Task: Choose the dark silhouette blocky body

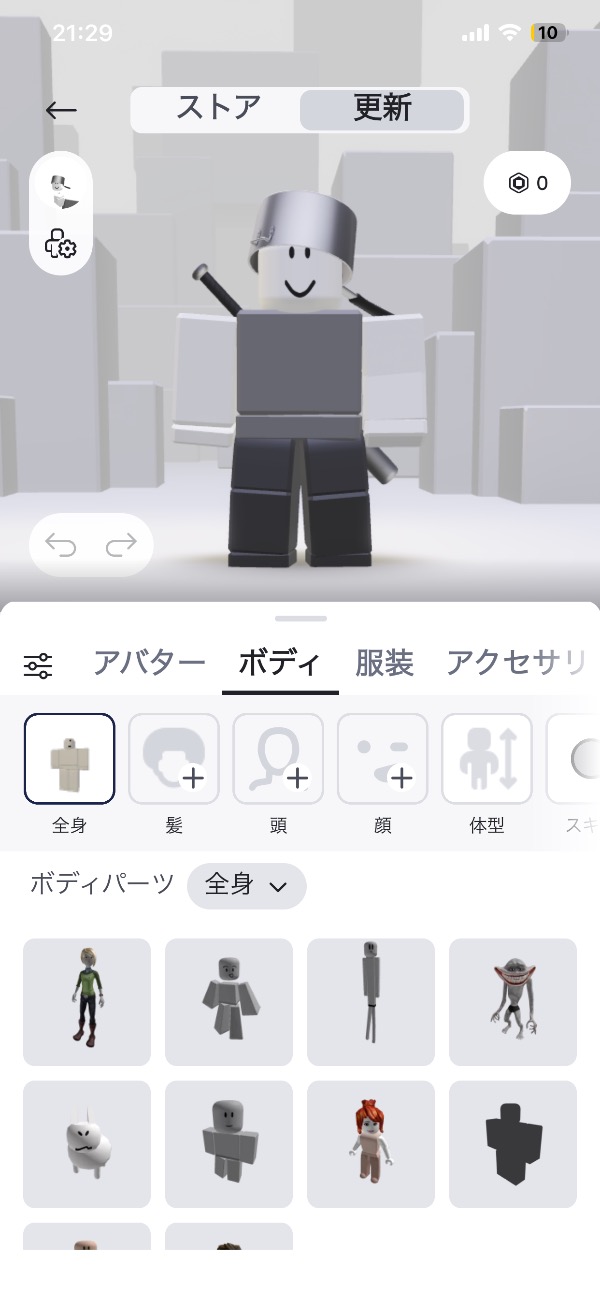Action: [x=513, y=1144]
